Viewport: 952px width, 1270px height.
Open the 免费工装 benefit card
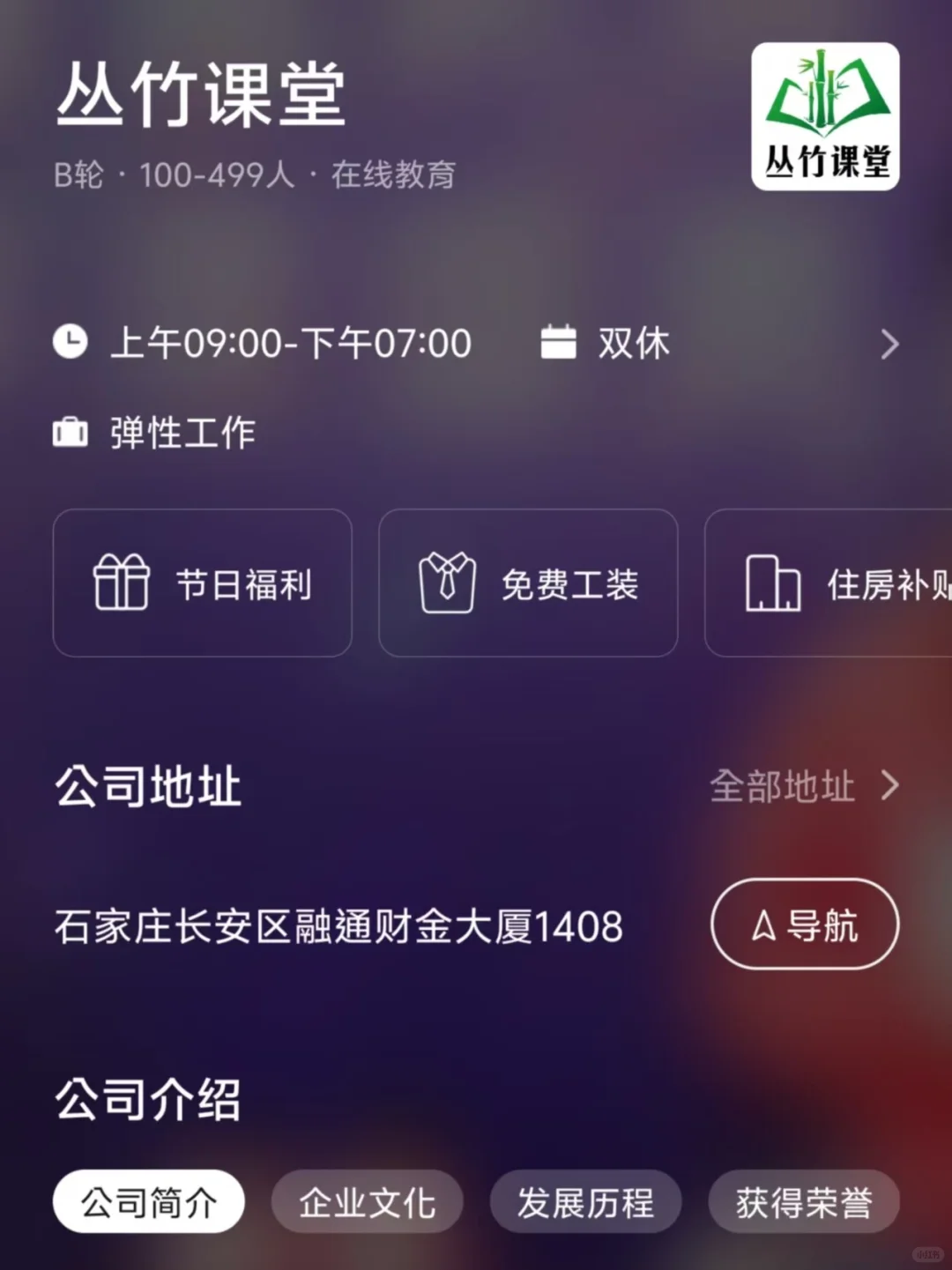[528, 583]
